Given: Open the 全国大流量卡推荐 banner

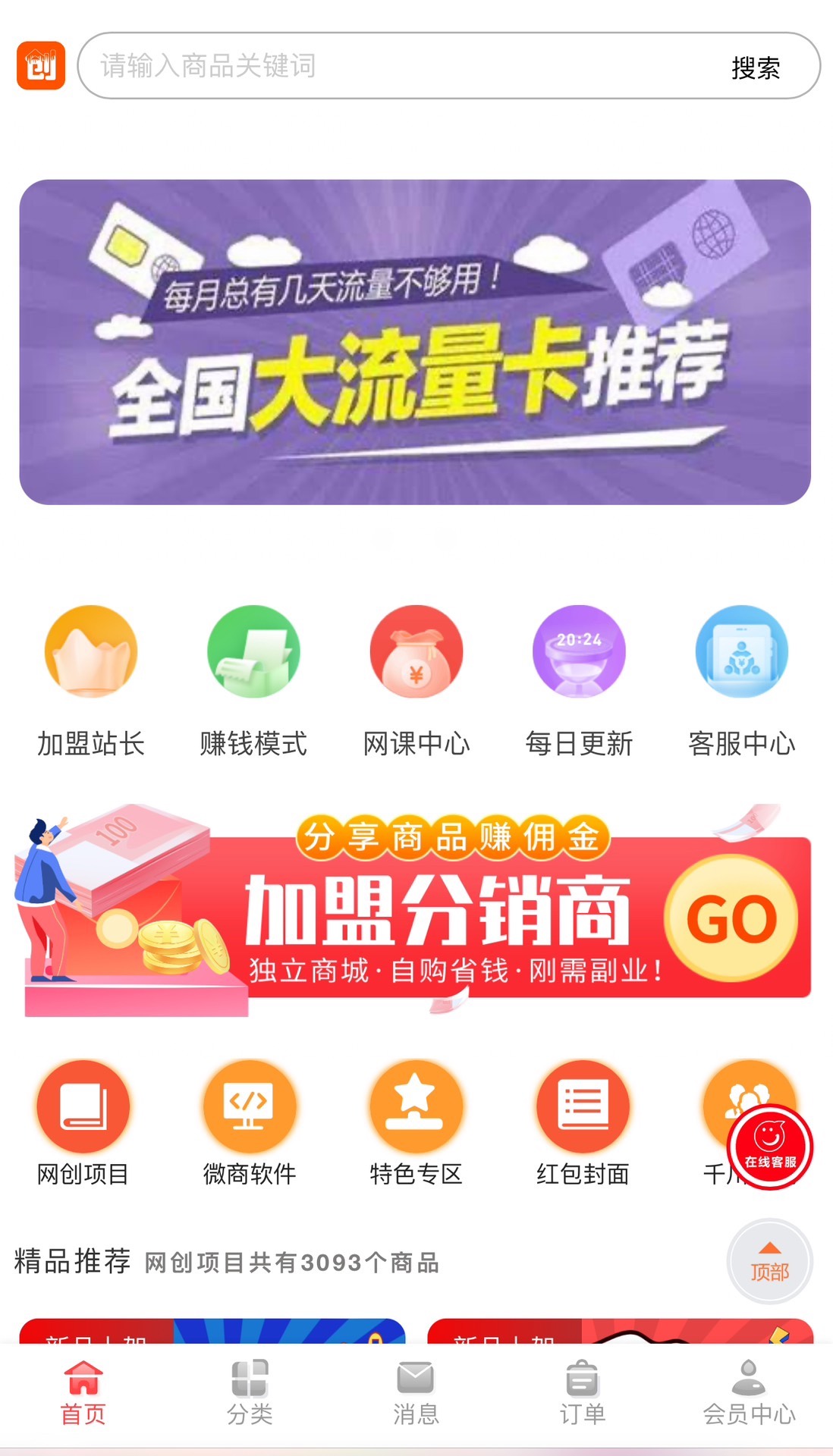Looking at the screenshot, I should (415, 342).
